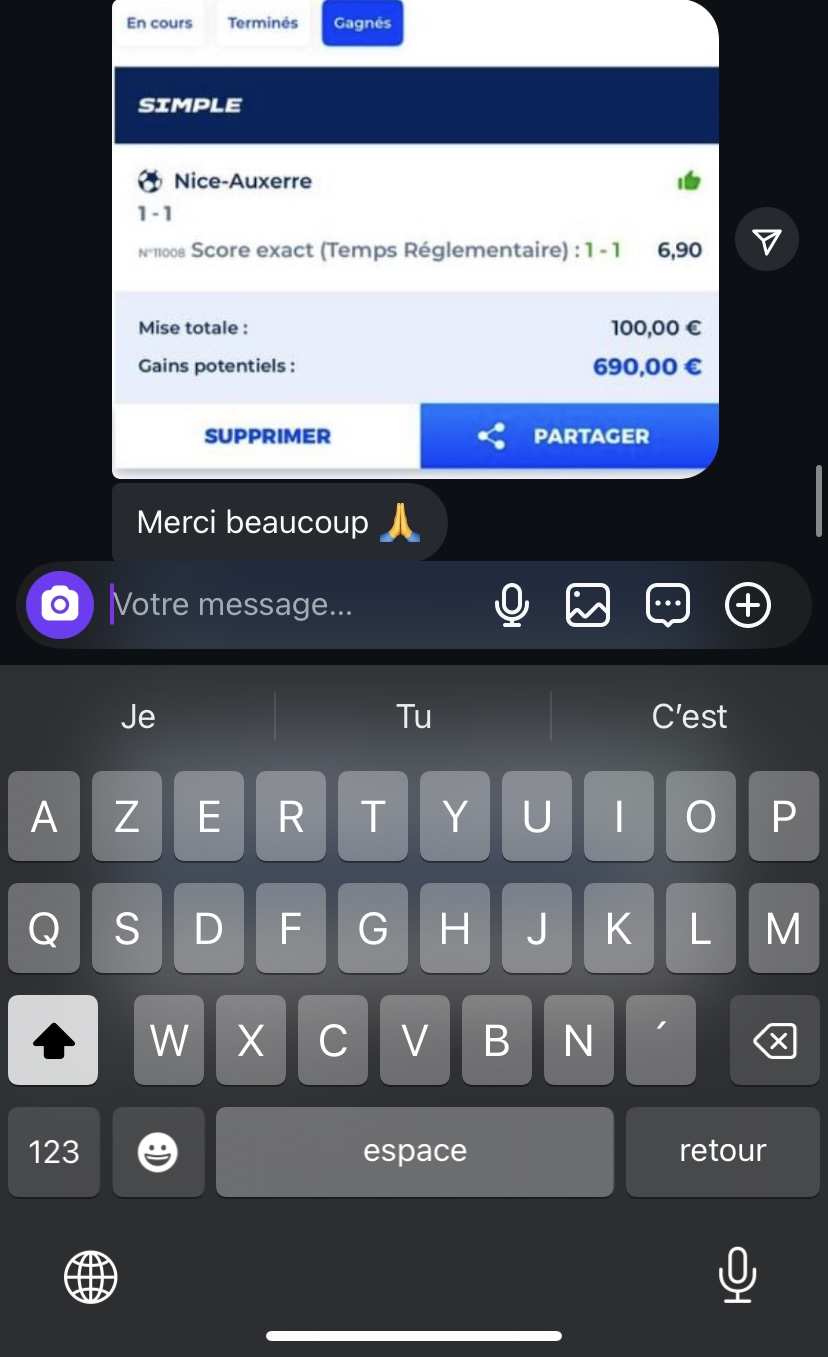828x1357 pixels.
Task: Open the En cours bets tab
Action: click(x=160, y=22)
